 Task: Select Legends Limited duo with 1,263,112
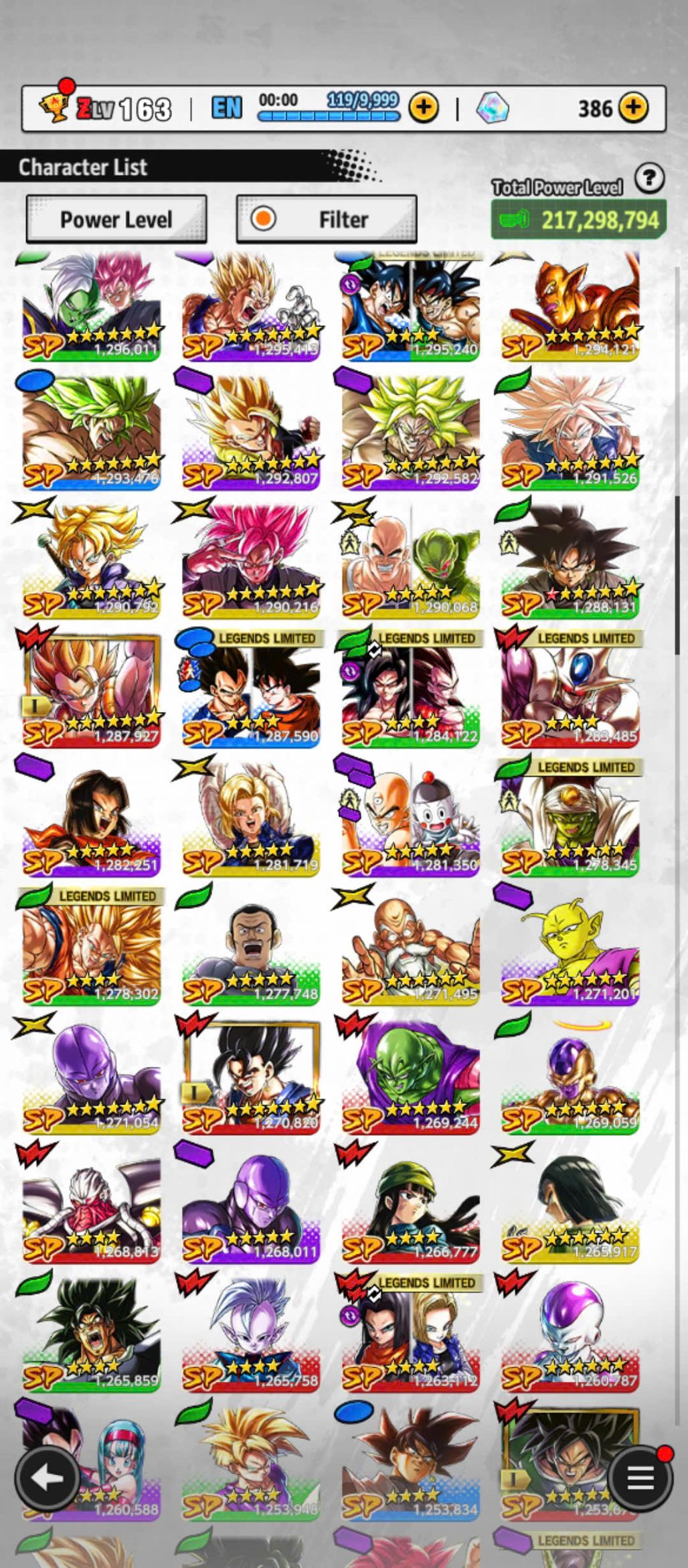coord(410,1334)
